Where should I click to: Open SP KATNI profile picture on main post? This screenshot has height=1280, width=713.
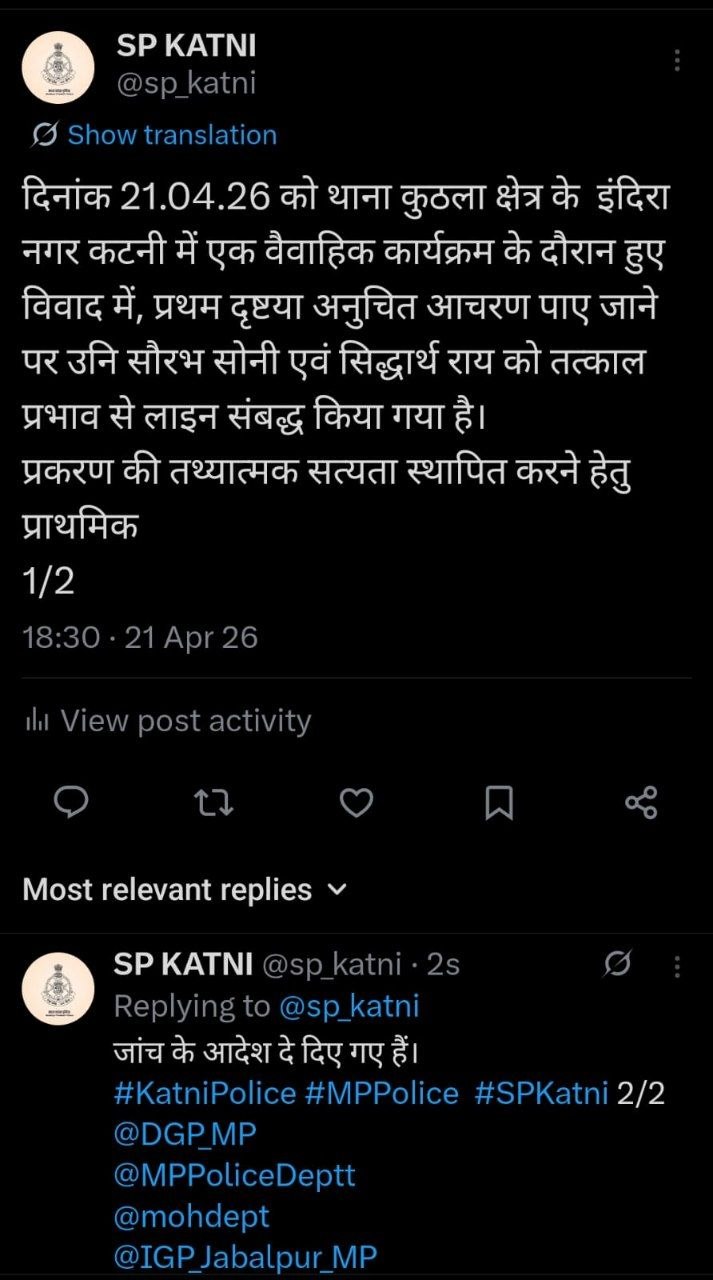58,67
